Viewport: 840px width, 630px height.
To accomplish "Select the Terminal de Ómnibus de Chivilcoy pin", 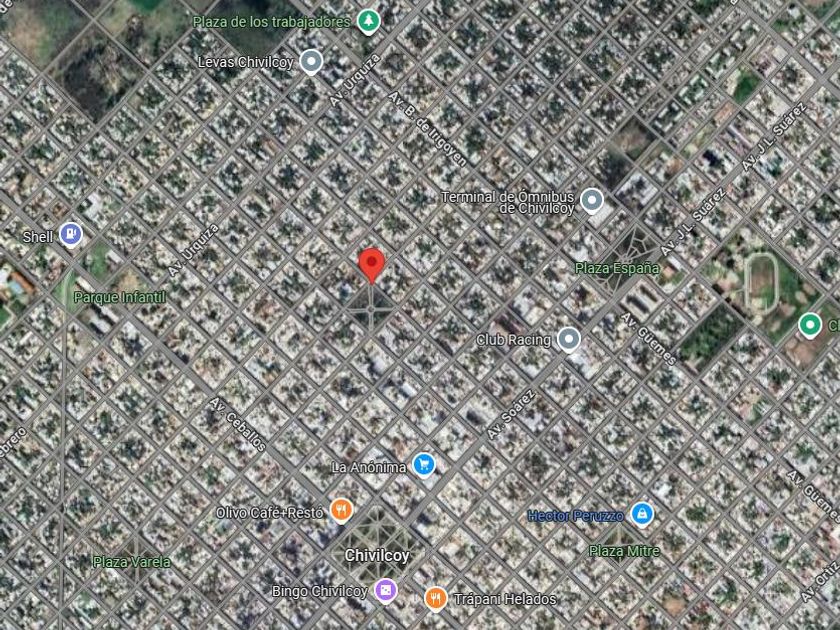I will (592, 201).
